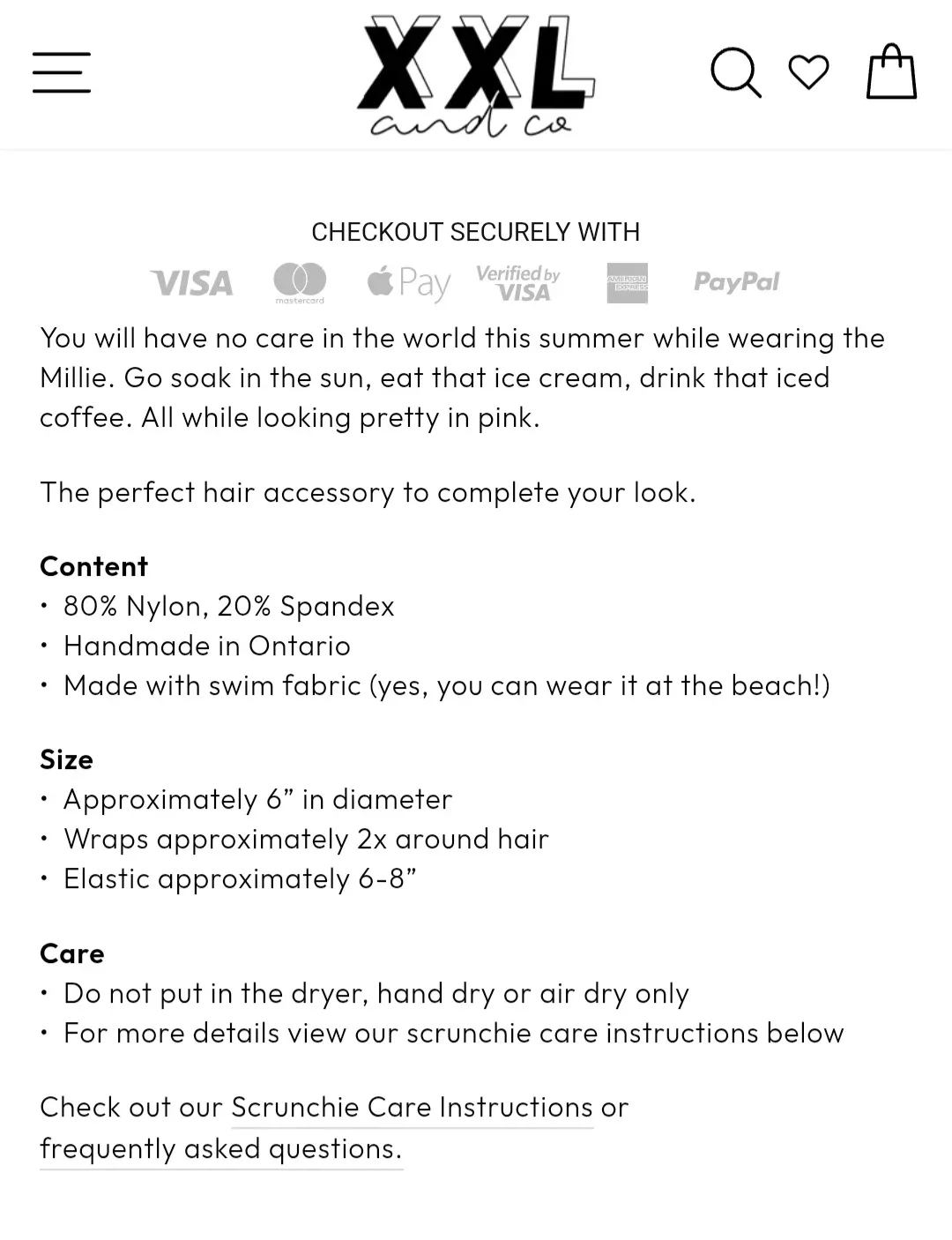Select the CHECKOUT SECURELY WITH heading
Screen dimensions: 952x1240
pos(476,232)
